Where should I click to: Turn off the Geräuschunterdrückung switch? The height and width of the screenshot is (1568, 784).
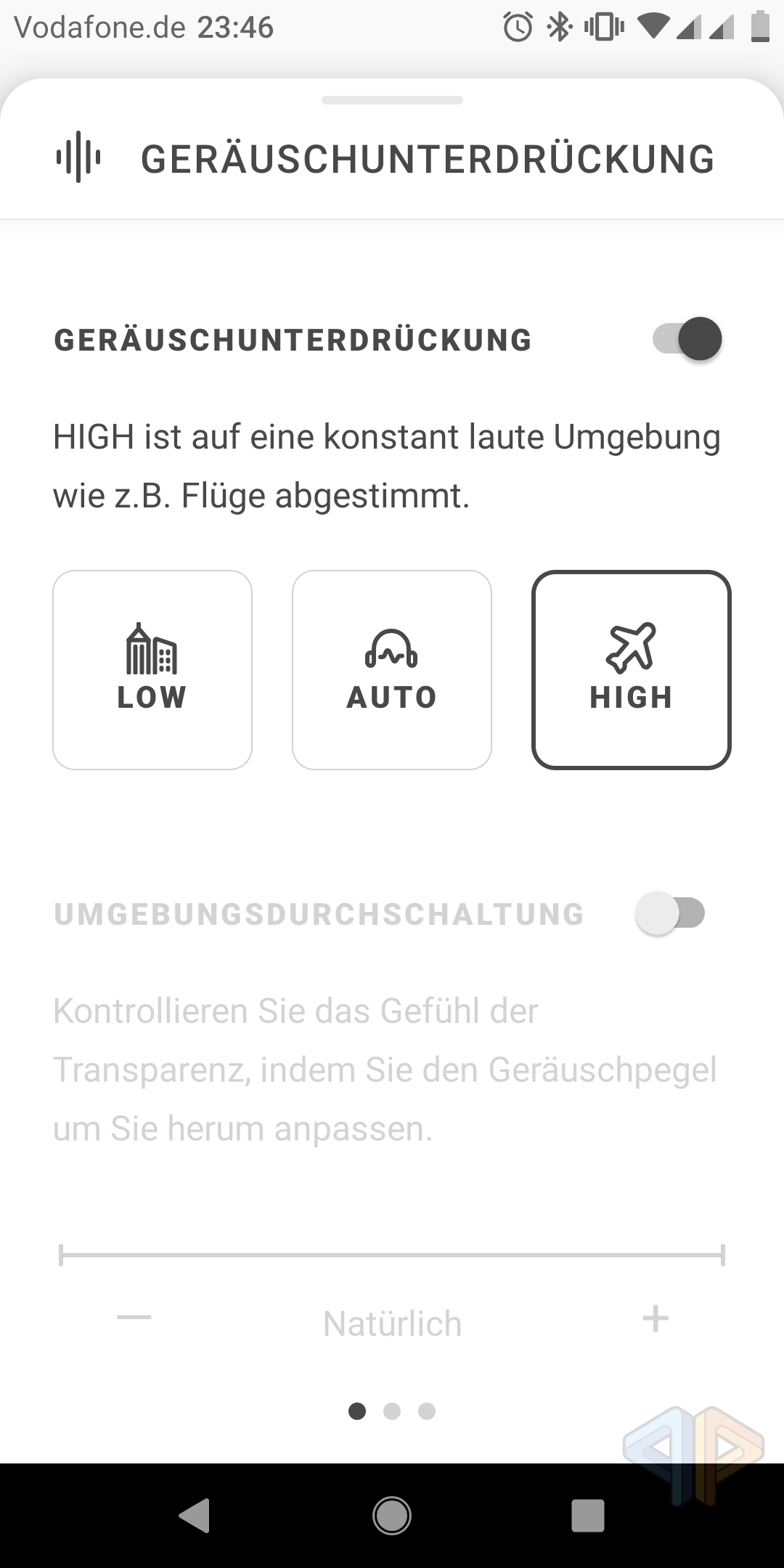click(687, 339)
